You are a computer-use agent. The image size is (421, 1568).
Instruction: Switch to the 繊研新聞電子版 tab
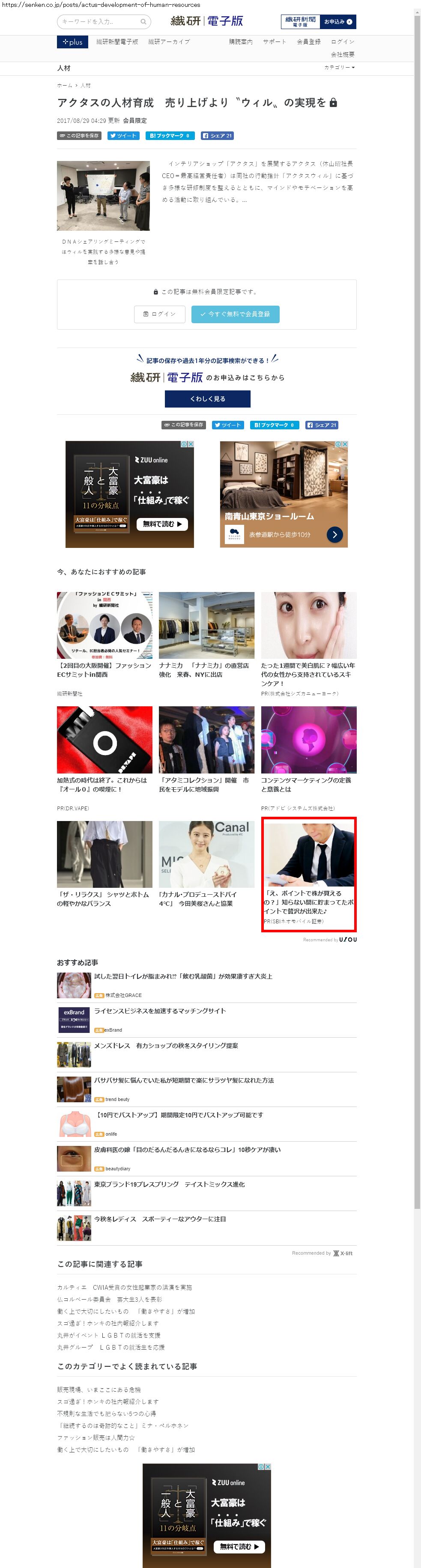click(117, 42)
